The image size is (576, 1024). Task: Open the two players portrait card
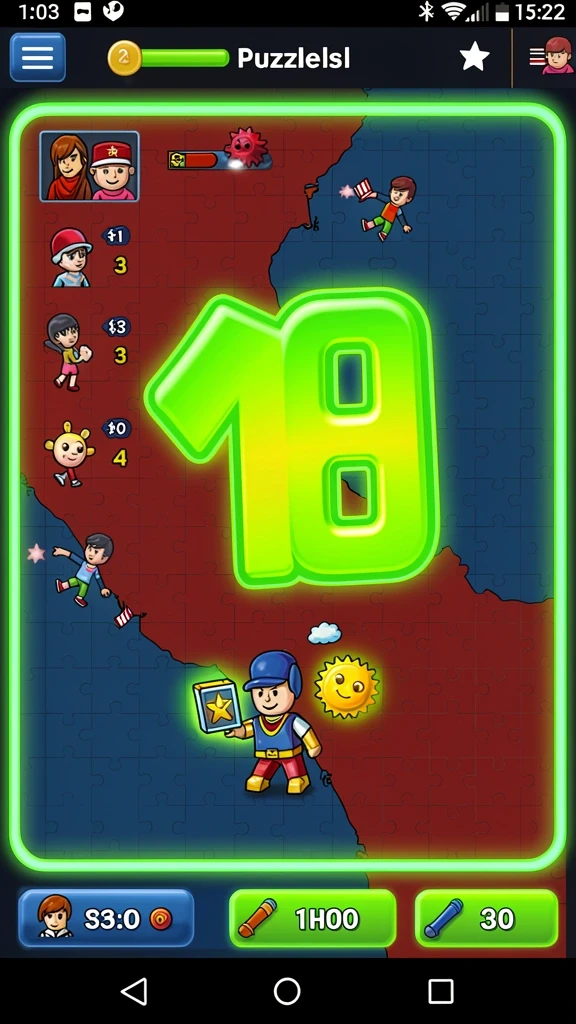89,166
